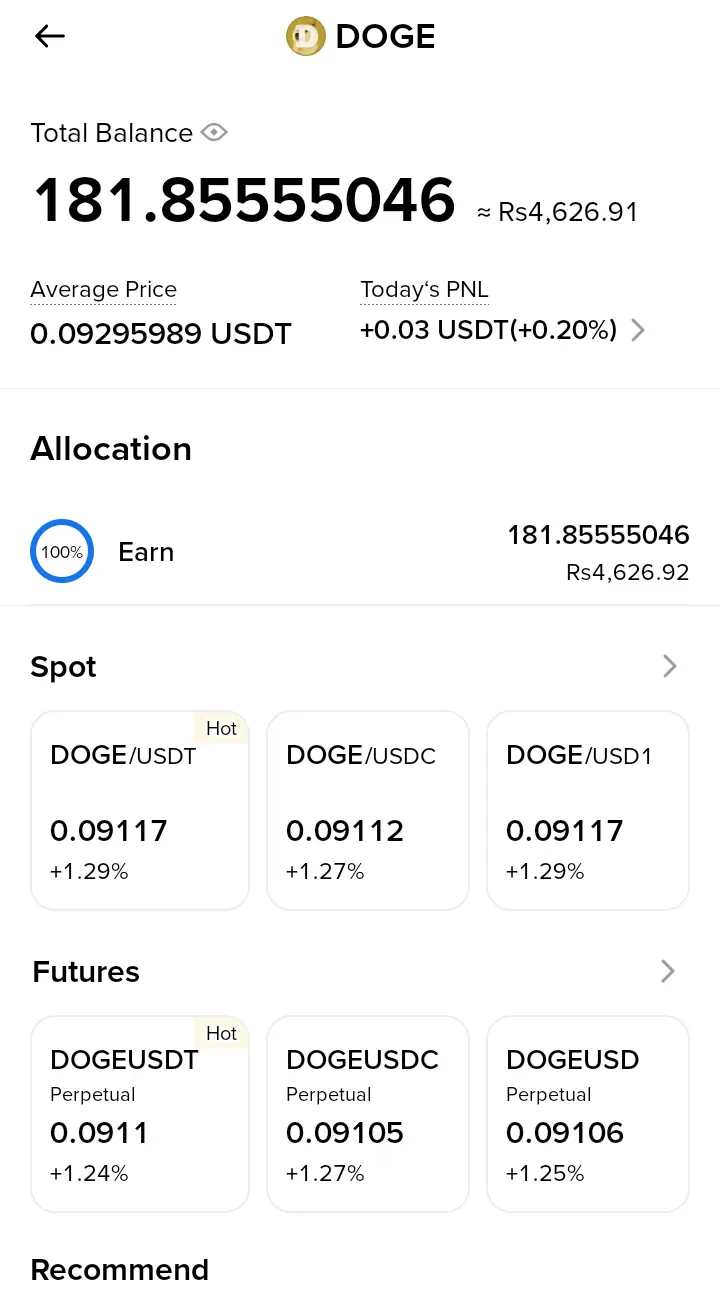This screenshot has width=720, height=1290.
Task: Open the DOGE/USDC spot pair card
Action: [x=367, y=810]
